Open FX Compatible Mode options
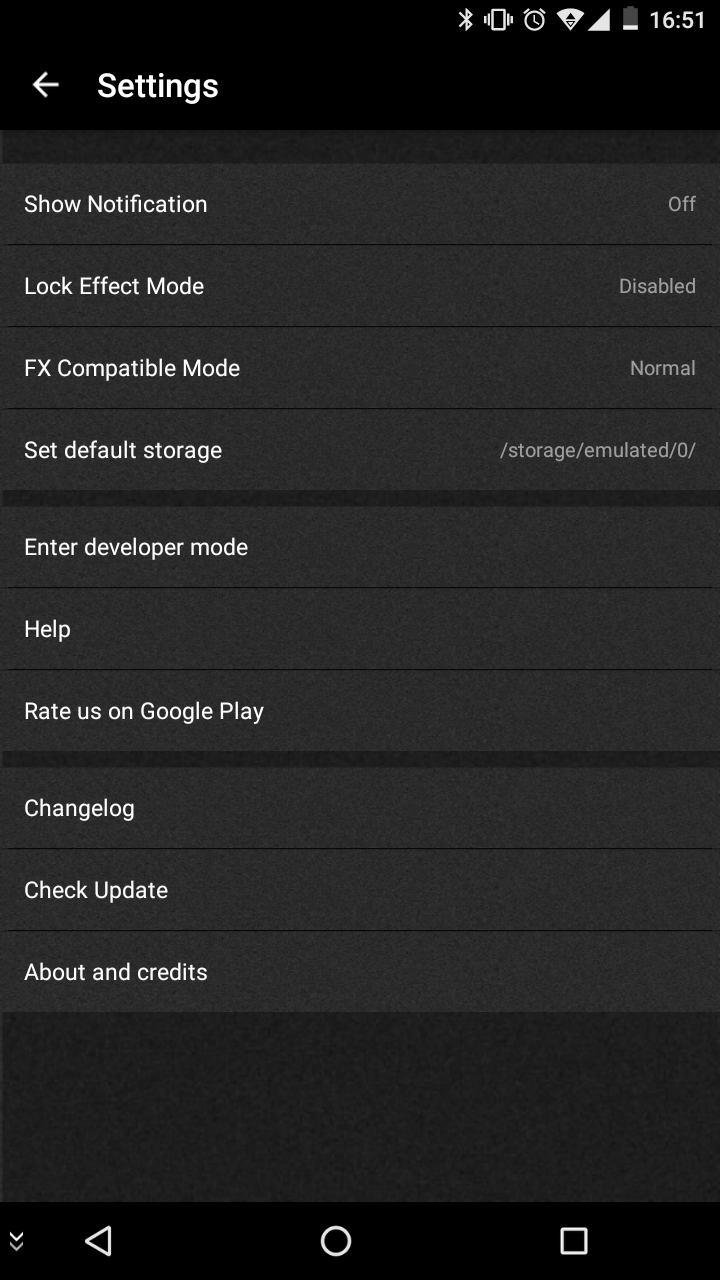This screenshot has height=1280, width=720. coord(360,368)
